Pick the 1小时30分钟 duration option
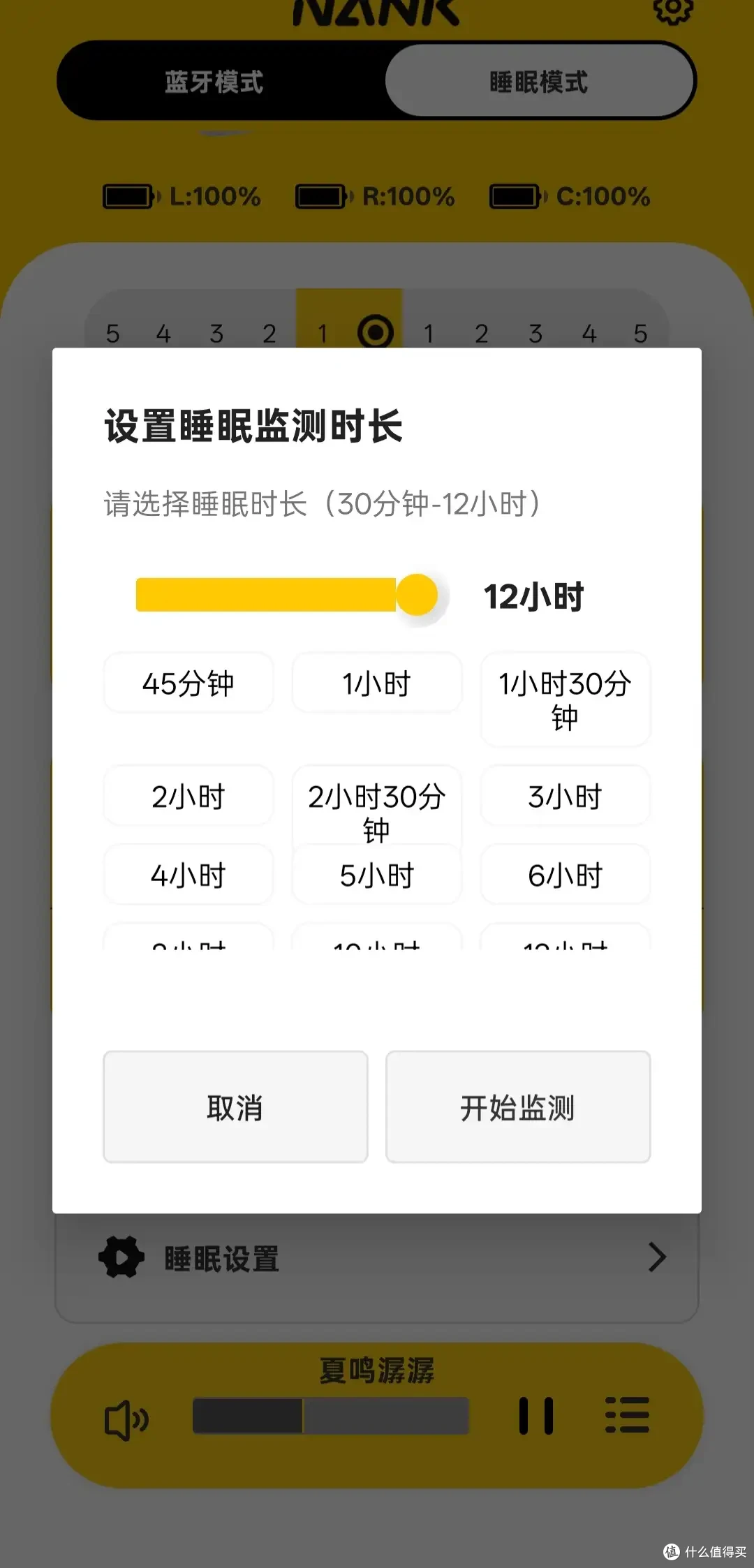Image resolution: width=754 pixels, height=1568 pixels. click(x=565, y=700)
